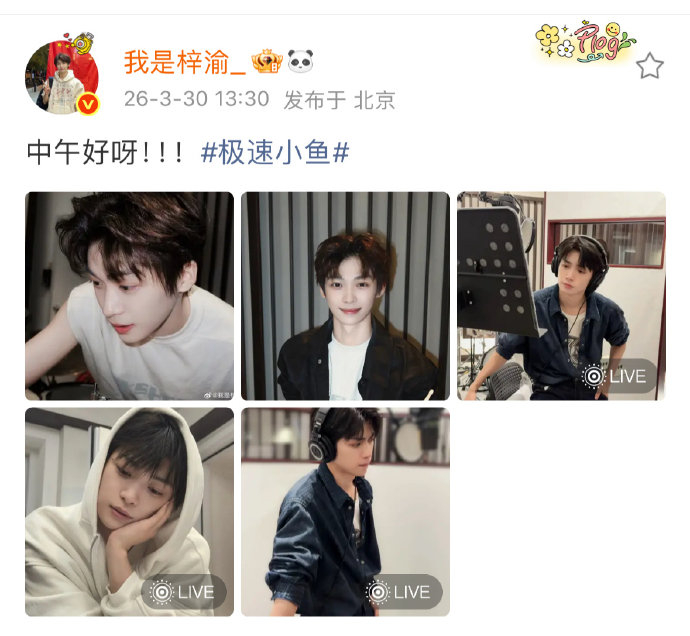690x636 pixels.
Task: View the second photo with black jacket
Action: coord(345,296)
